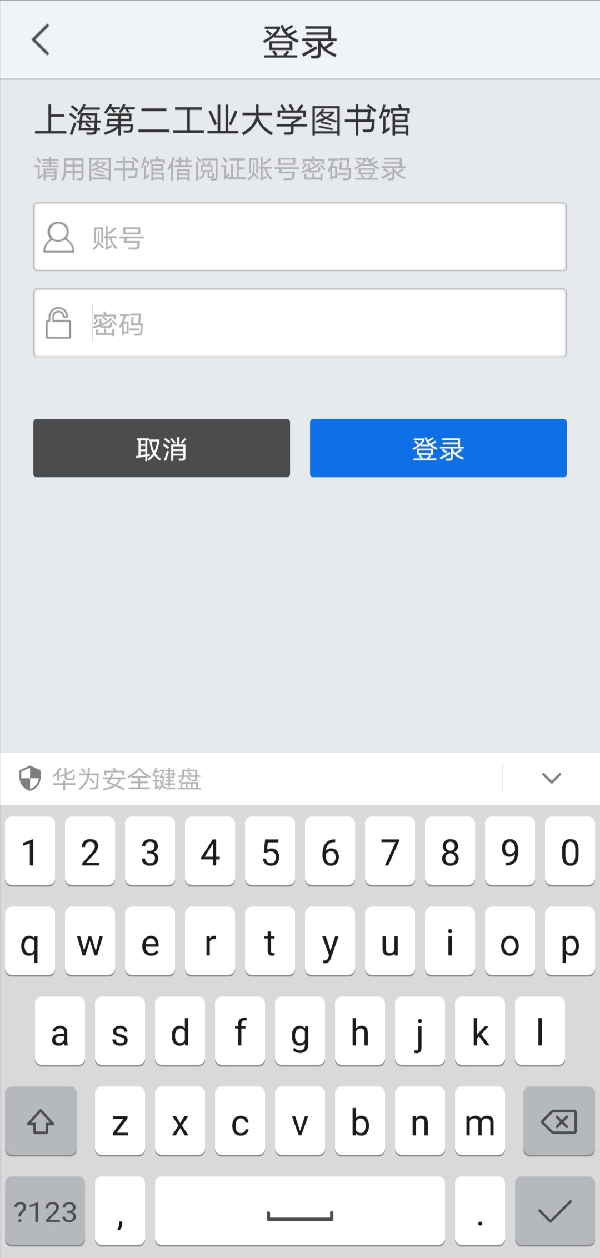The image size is (600, 1258).
Task: Cancel login with the 取消 button
Action: click(x=161, y=448)
